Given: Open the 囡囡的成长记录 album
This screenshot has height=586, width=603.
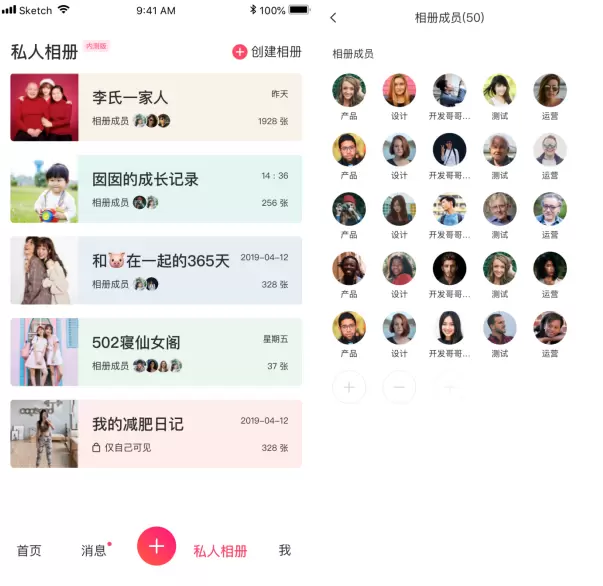Looking at the screenshot, I should tap(155, 189).
